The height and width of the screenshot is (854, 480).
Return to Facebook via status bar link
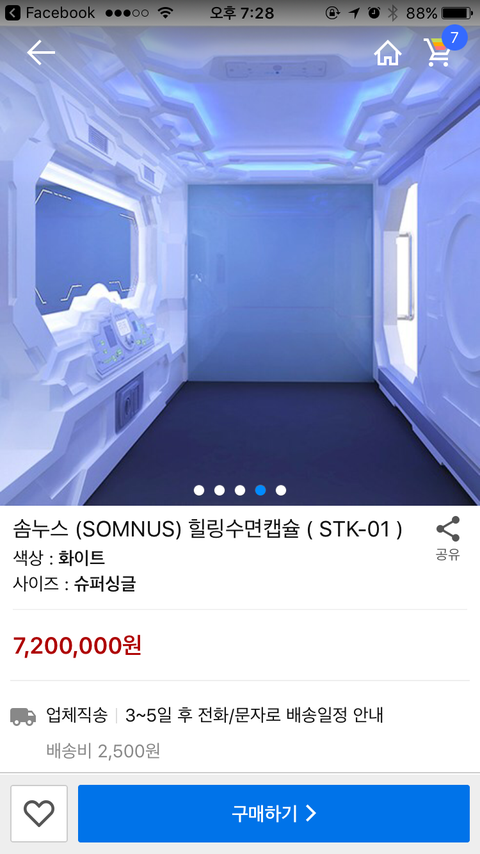coord(48,13)
